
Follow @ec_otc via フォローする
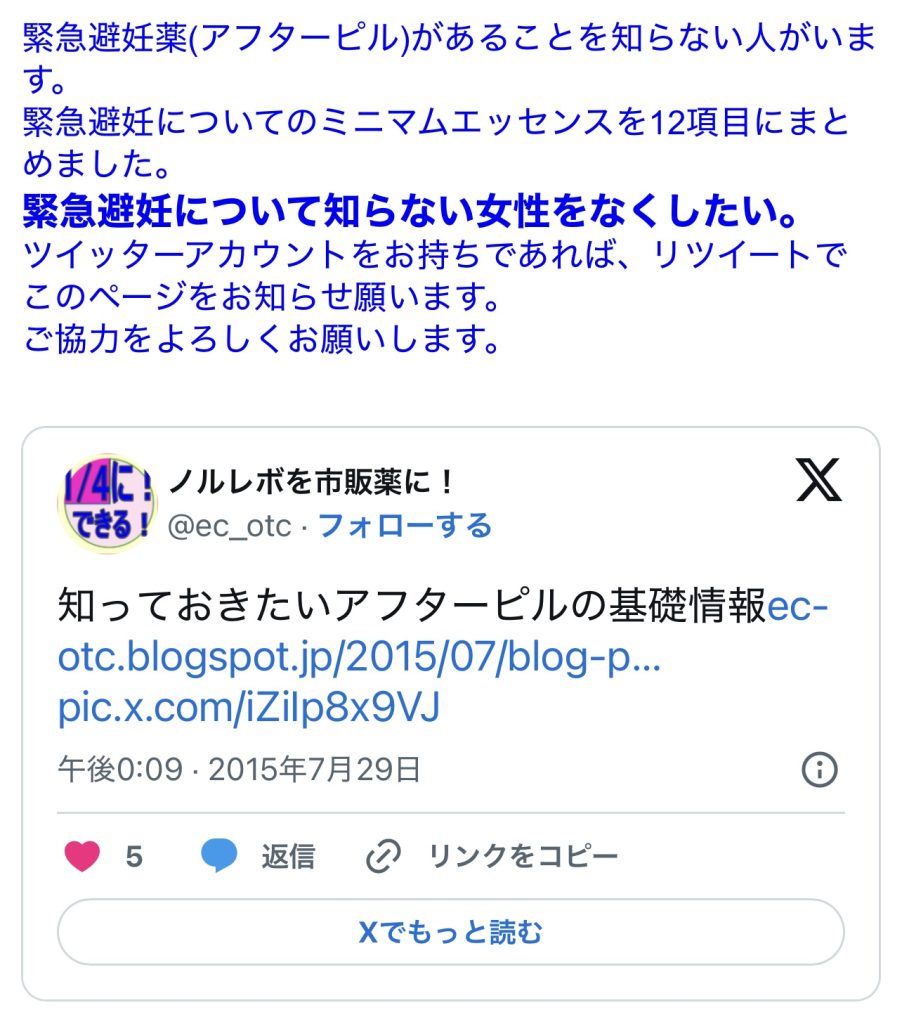(x=405, y=525)
